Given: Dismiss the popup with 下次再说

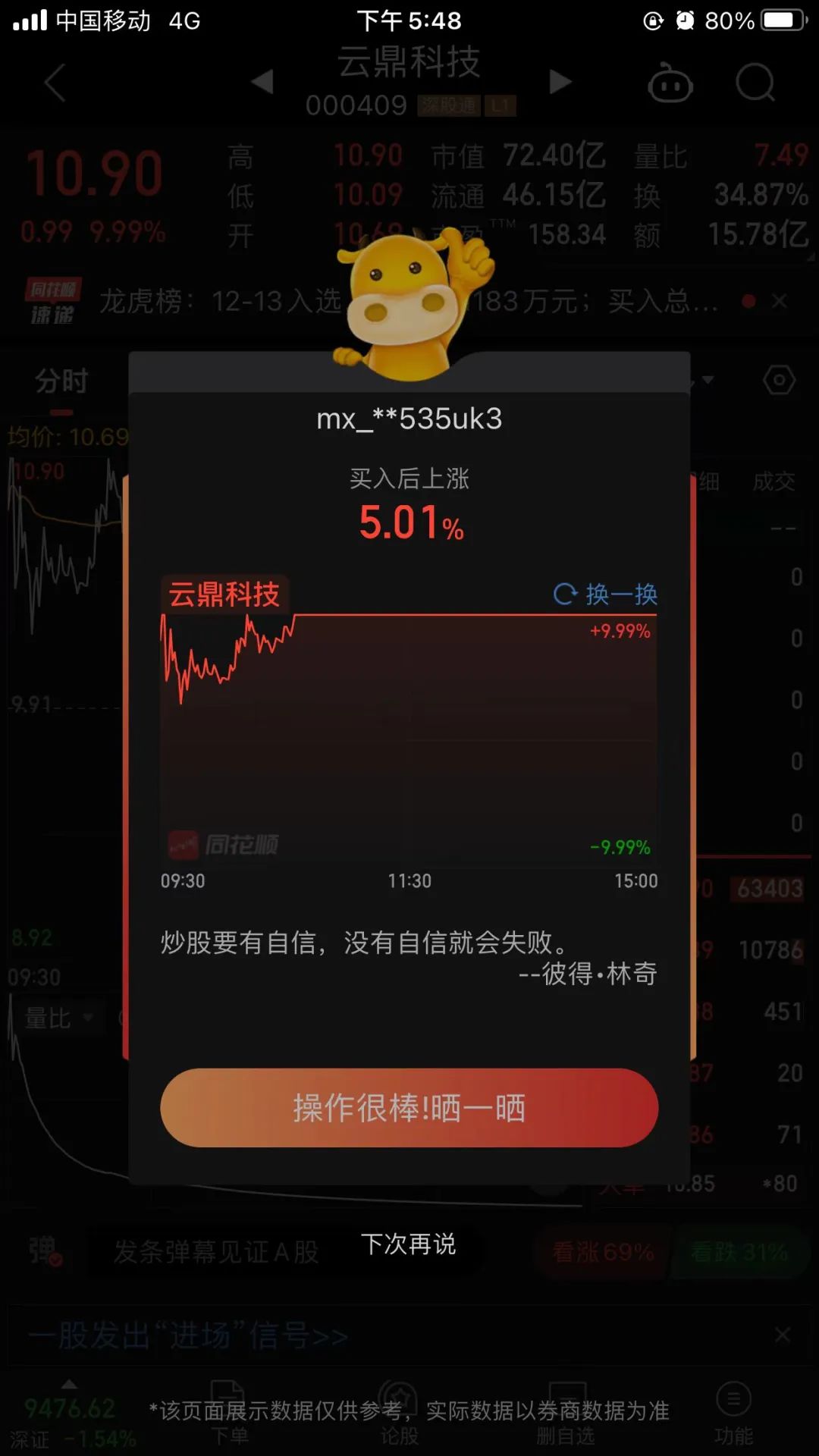Looking at the screenshot, I should tap(408, 1244).
